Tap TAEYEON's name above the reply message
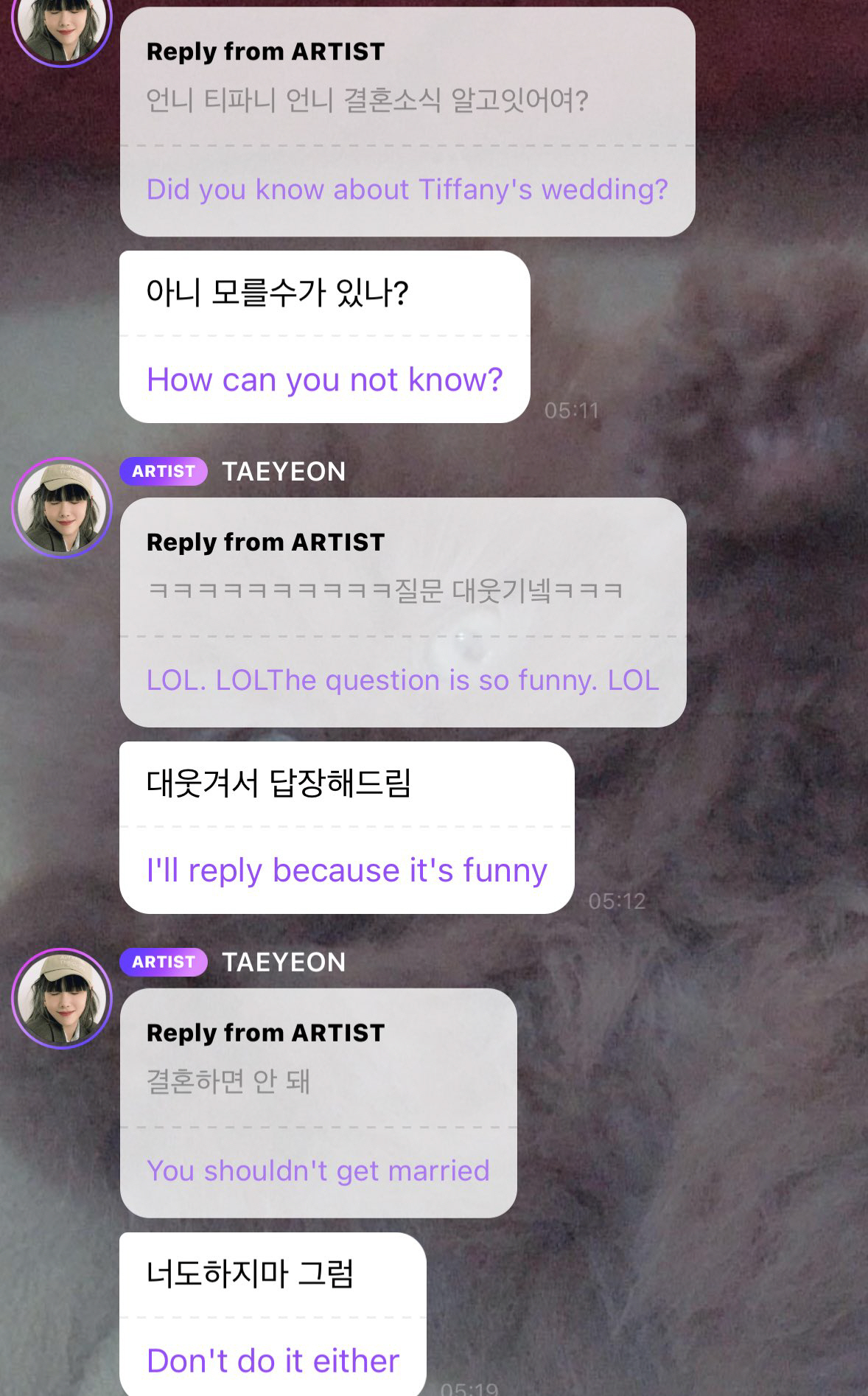 tap(283, 472)
